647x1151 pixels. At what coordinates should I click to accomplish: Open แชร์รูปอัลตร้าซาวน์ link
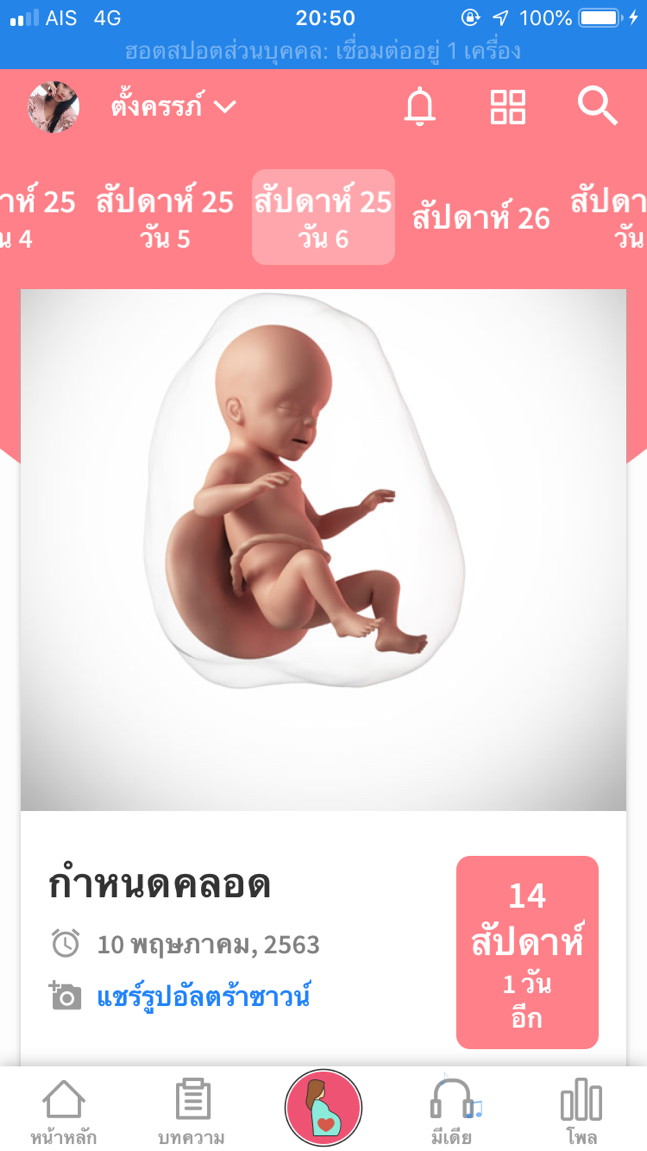pos(203,996)
